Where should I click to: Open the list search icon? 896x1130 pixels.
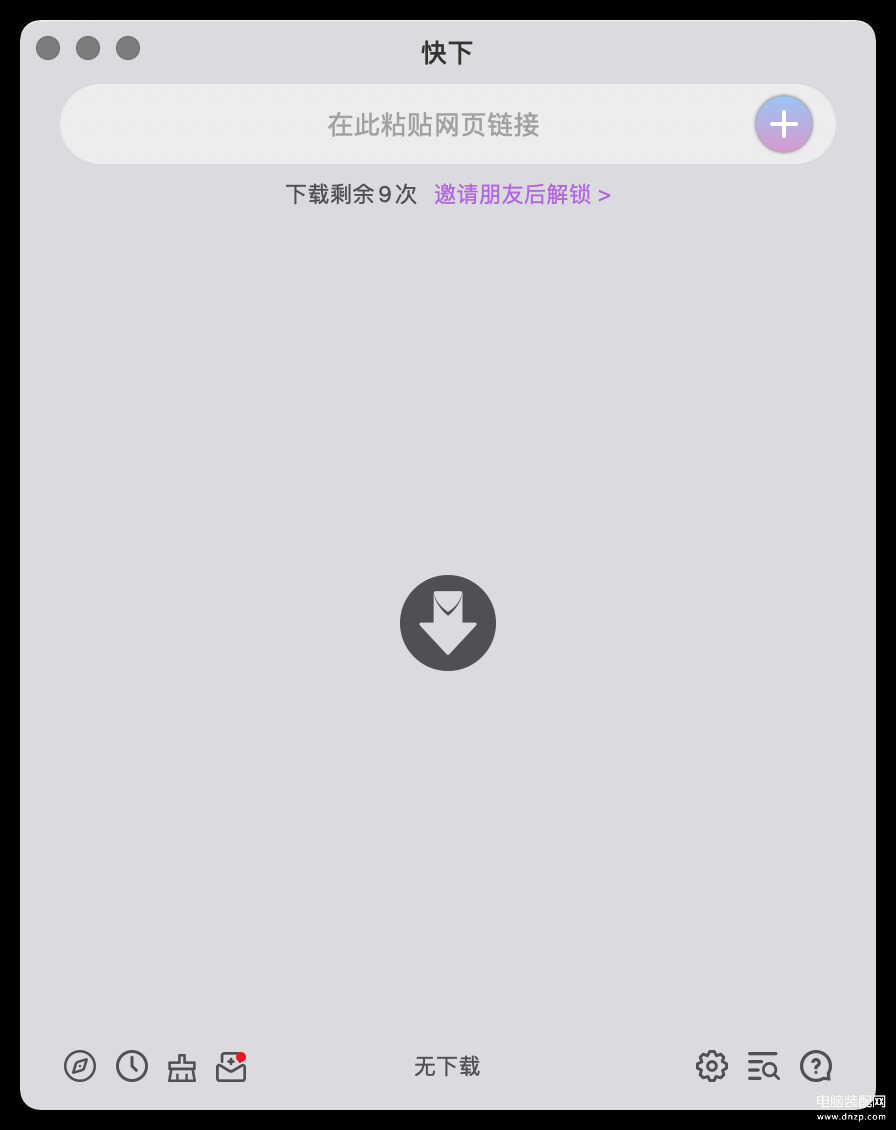[x=763, y=1066]
